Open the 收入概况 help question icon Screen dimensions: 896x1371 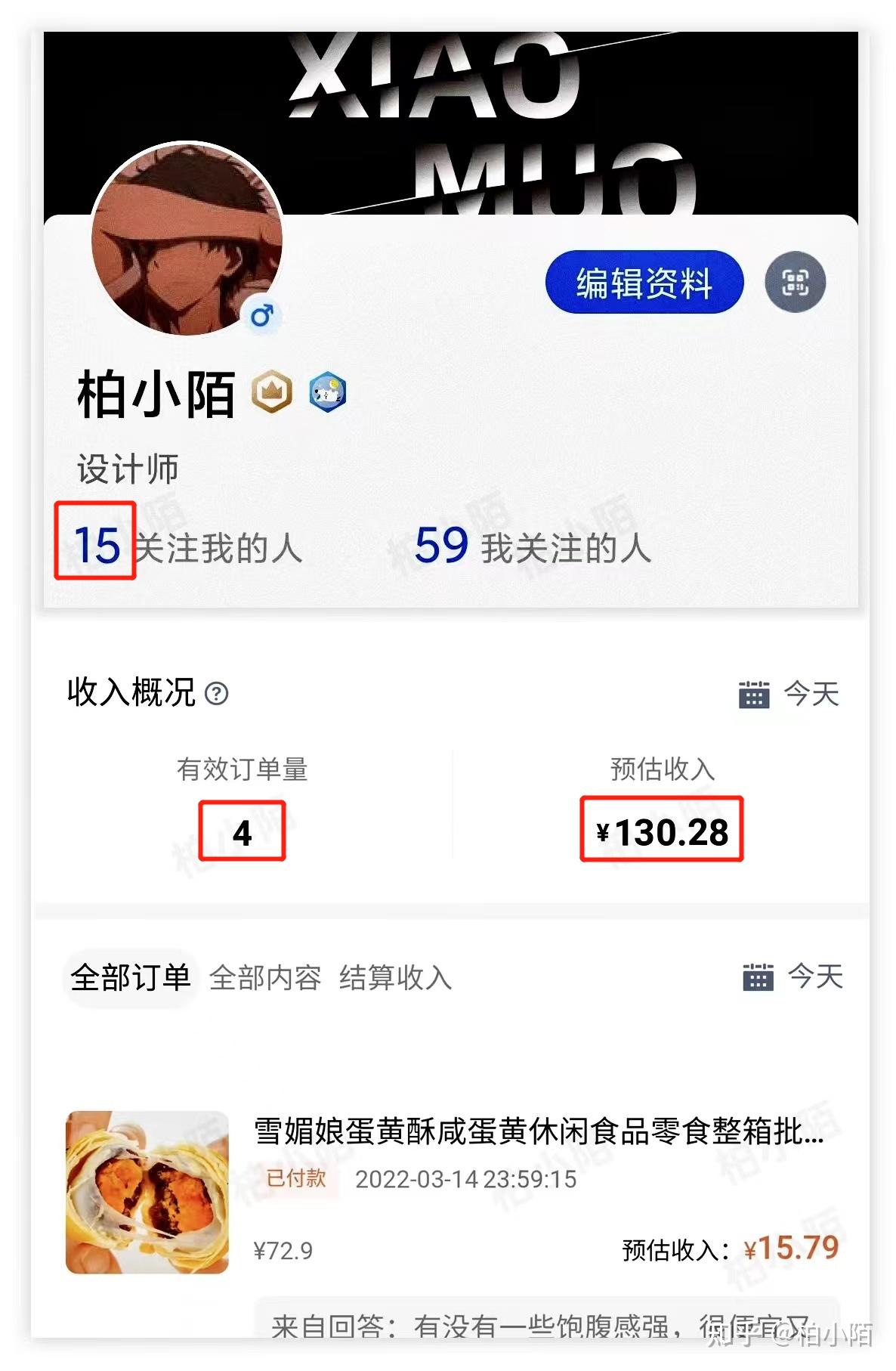point(217,693)
